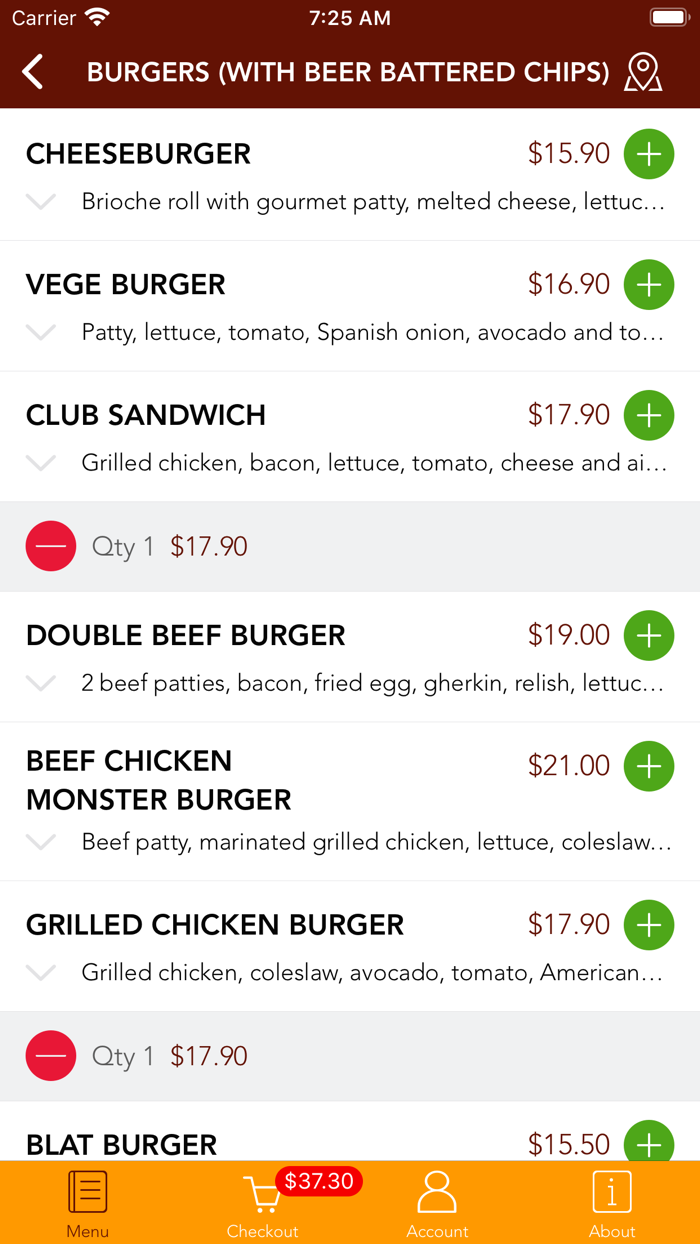Add a Double Beef Burger to the order
Screen dimensions: 700x1244
pos(649,635)
